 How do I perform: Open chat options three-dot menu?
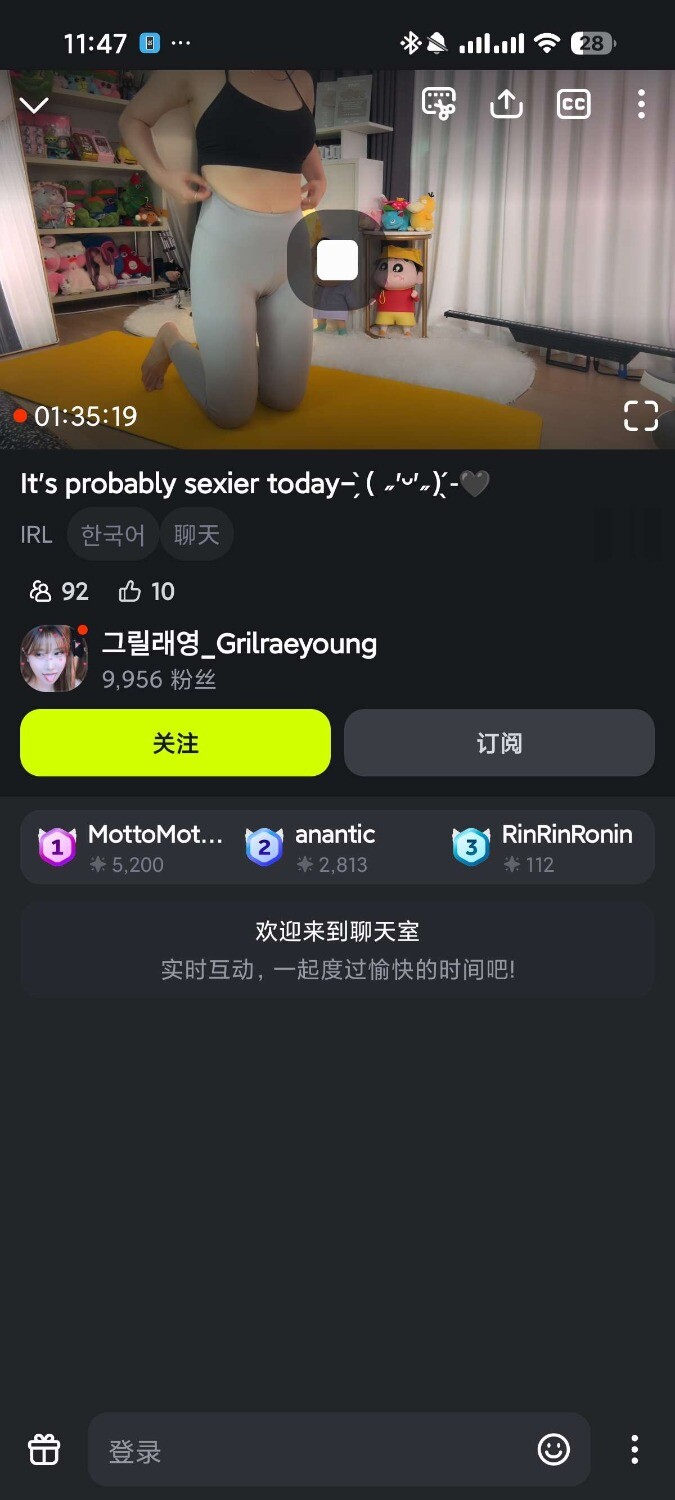(634, 1449)
